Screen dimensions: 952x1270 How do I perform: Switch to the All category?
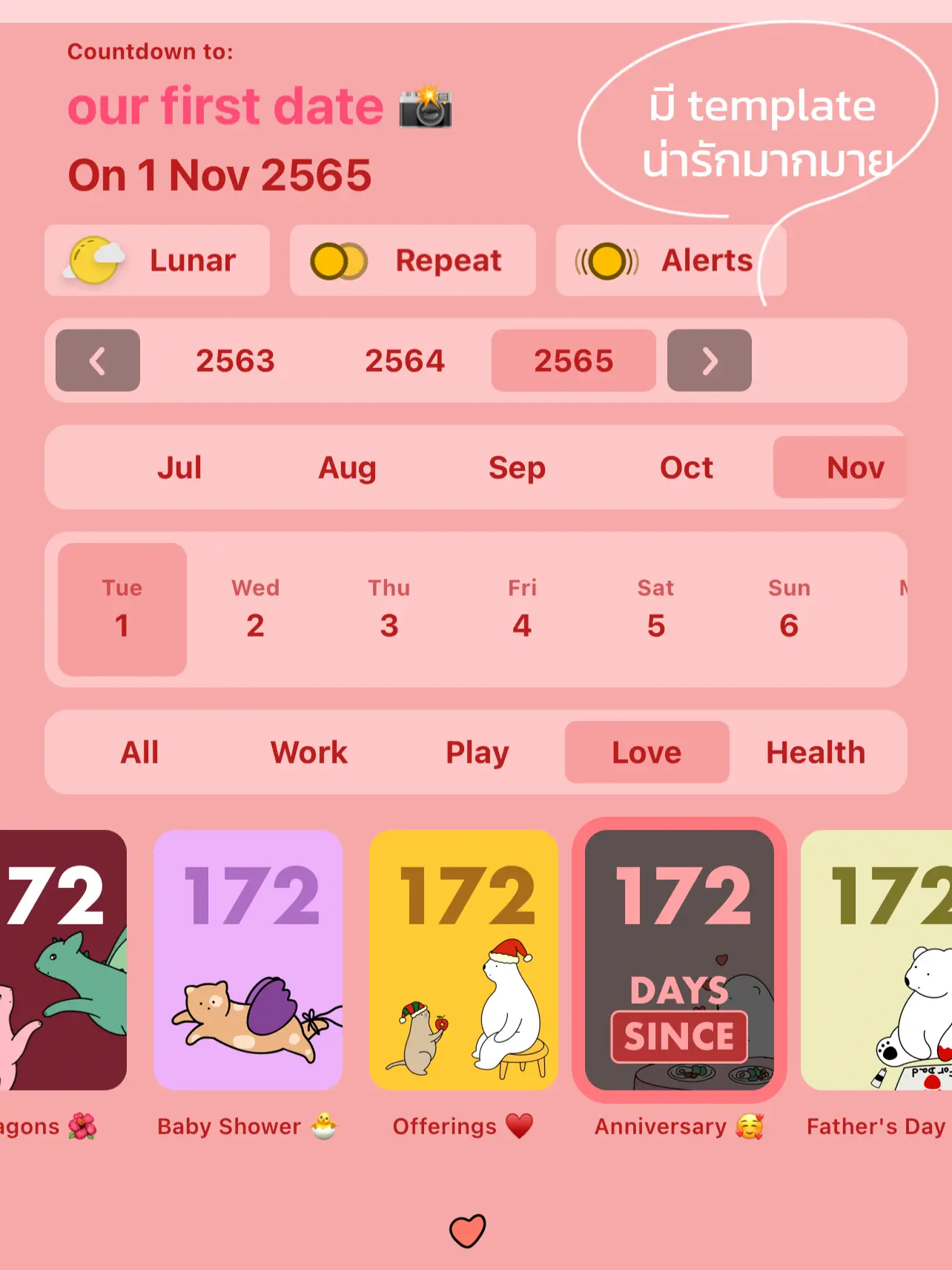click(139, 752)
